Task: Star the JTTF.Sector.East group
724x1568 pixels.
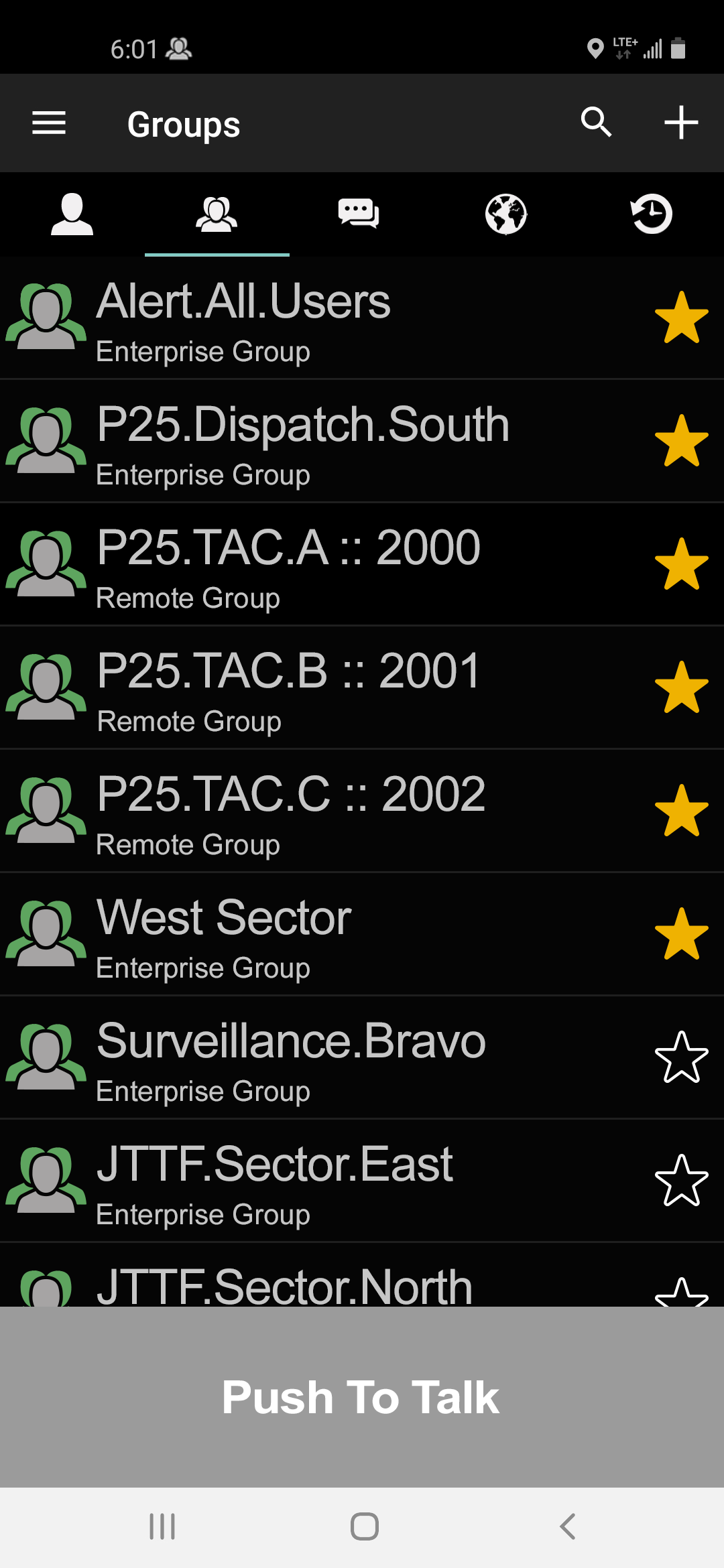Action: pyautogui.click(x=681, y=1181)
